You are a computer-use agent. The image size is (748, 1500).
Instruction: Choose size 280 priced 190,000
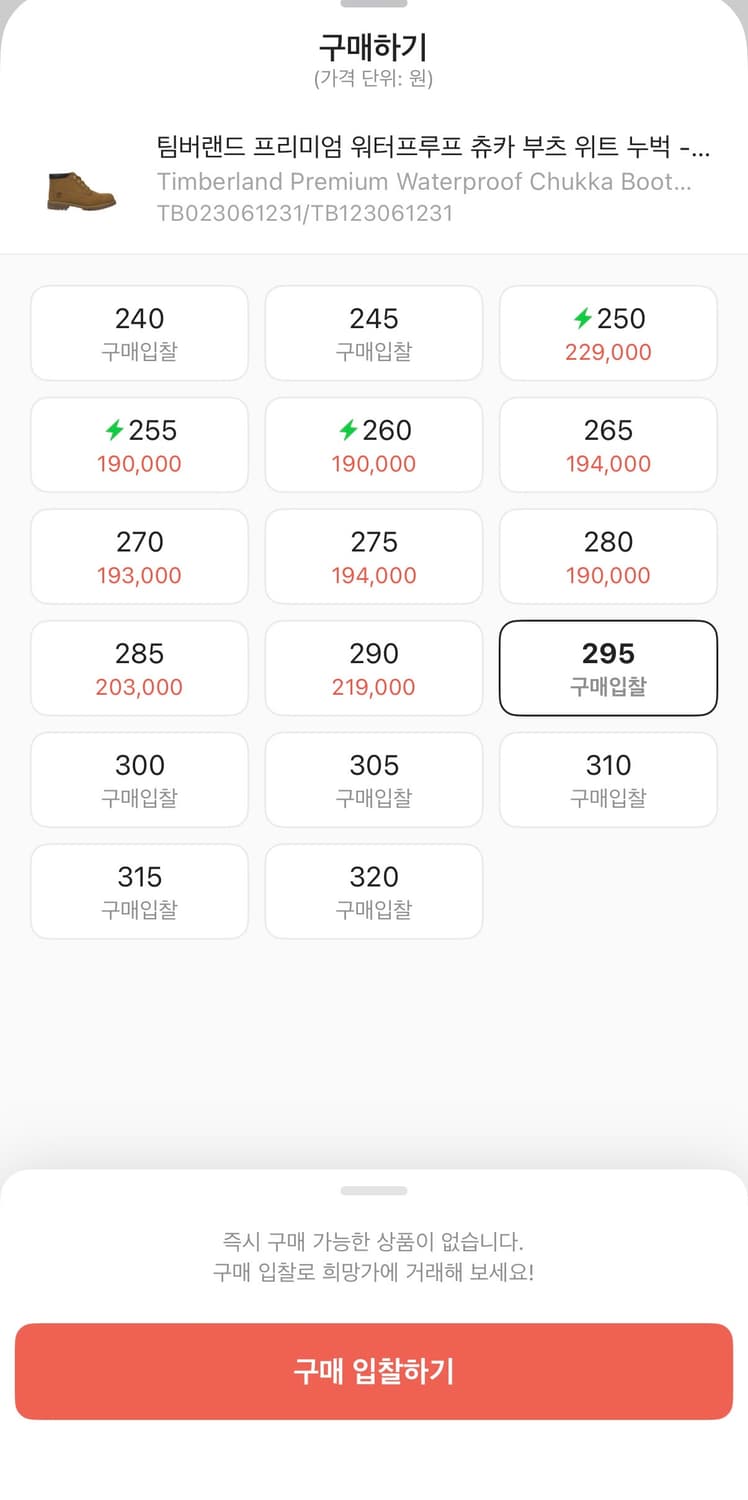click(x=608, y=557)
